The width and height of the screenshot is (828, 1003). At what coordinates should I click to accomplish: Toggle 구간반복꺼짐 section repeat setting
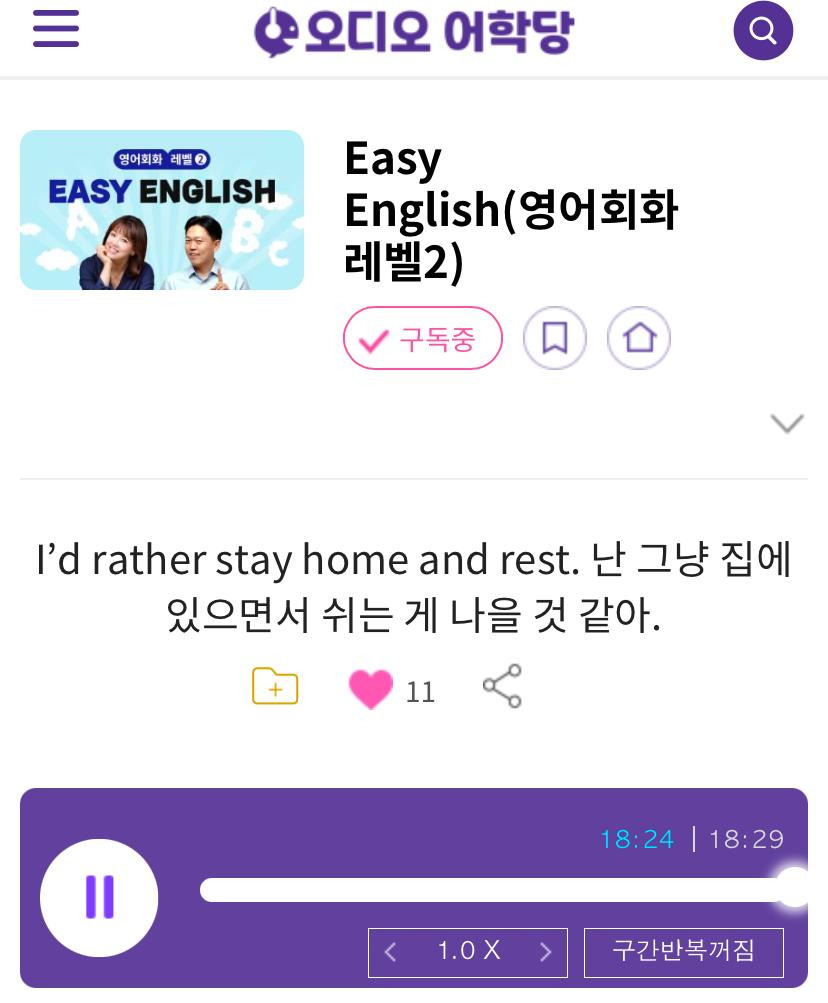(683, 951)
